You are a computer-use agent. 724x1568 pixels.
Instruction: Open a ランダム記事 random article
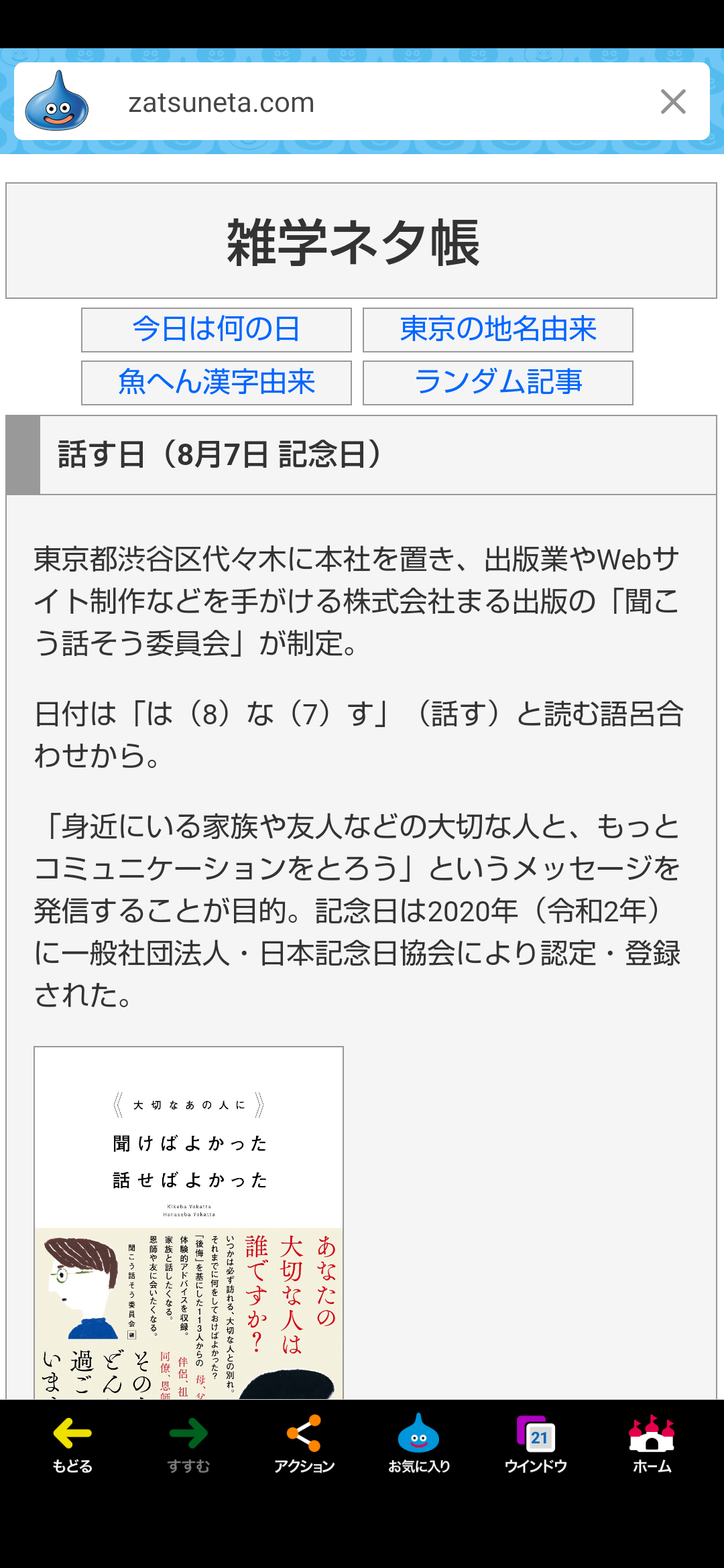pyautogui.click(x=498, y=383)
